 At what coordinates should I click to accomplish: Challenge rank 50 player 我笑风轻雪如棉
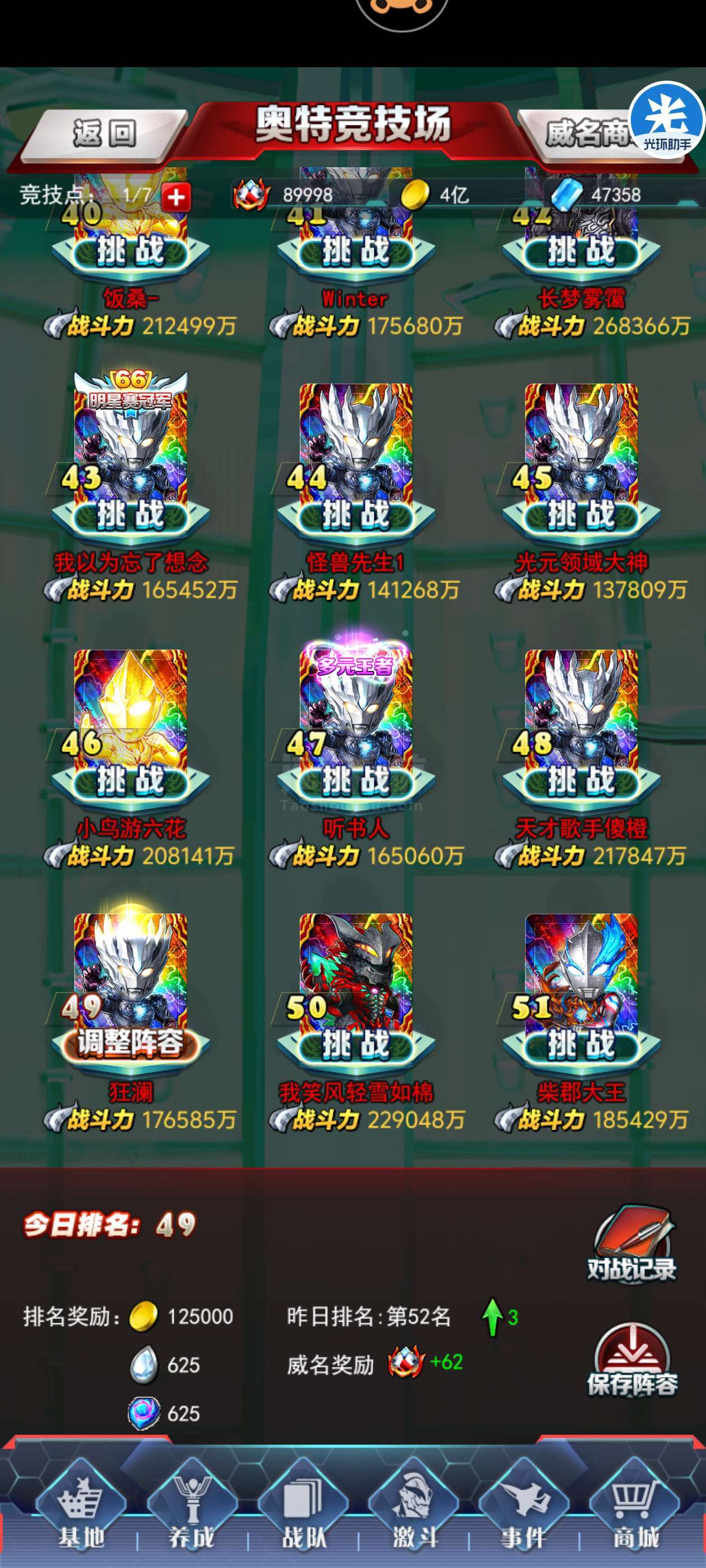(356, 1044)
